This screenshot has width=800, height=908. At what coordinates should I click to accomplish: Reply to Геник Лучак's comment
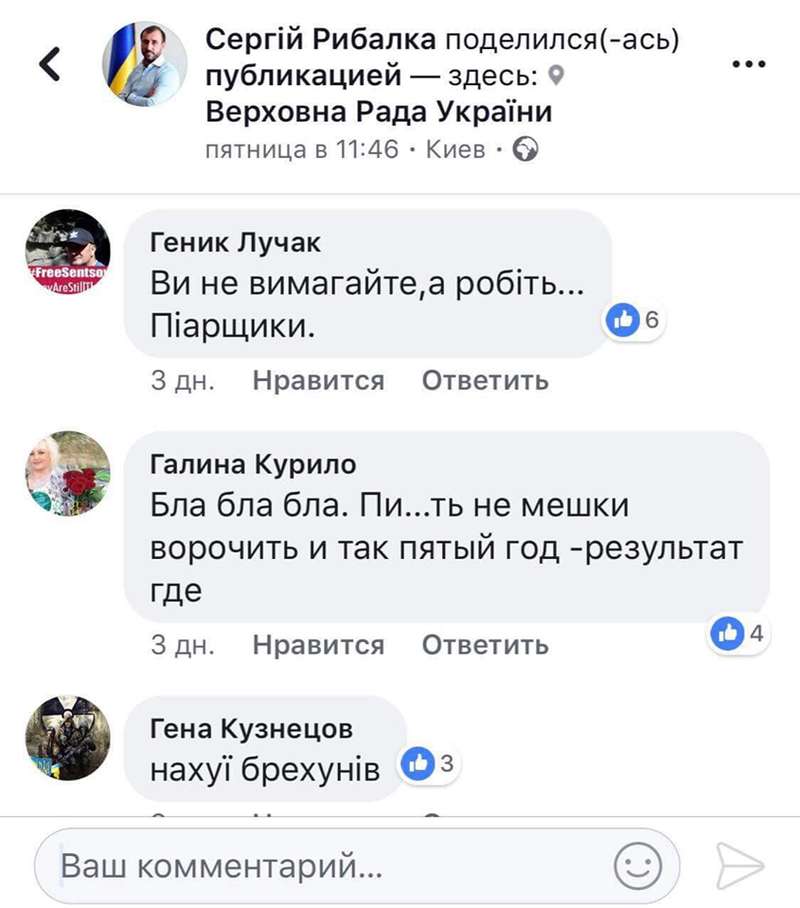[485, 381]
